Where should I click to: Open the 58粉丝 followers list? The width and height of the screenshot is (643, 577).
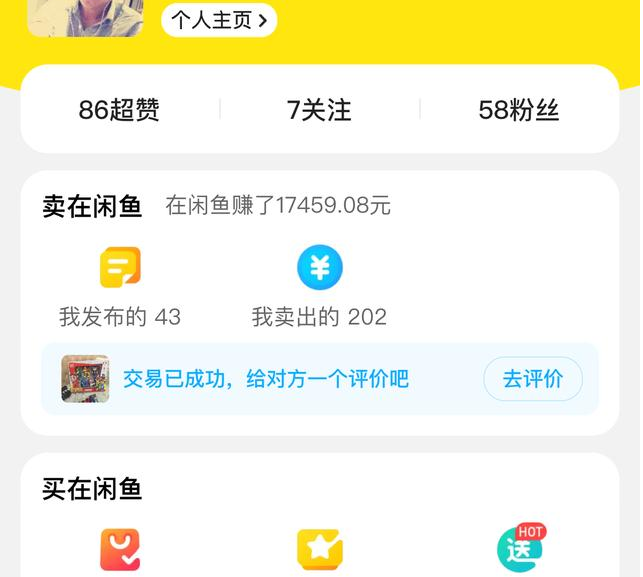click(518, 110)
